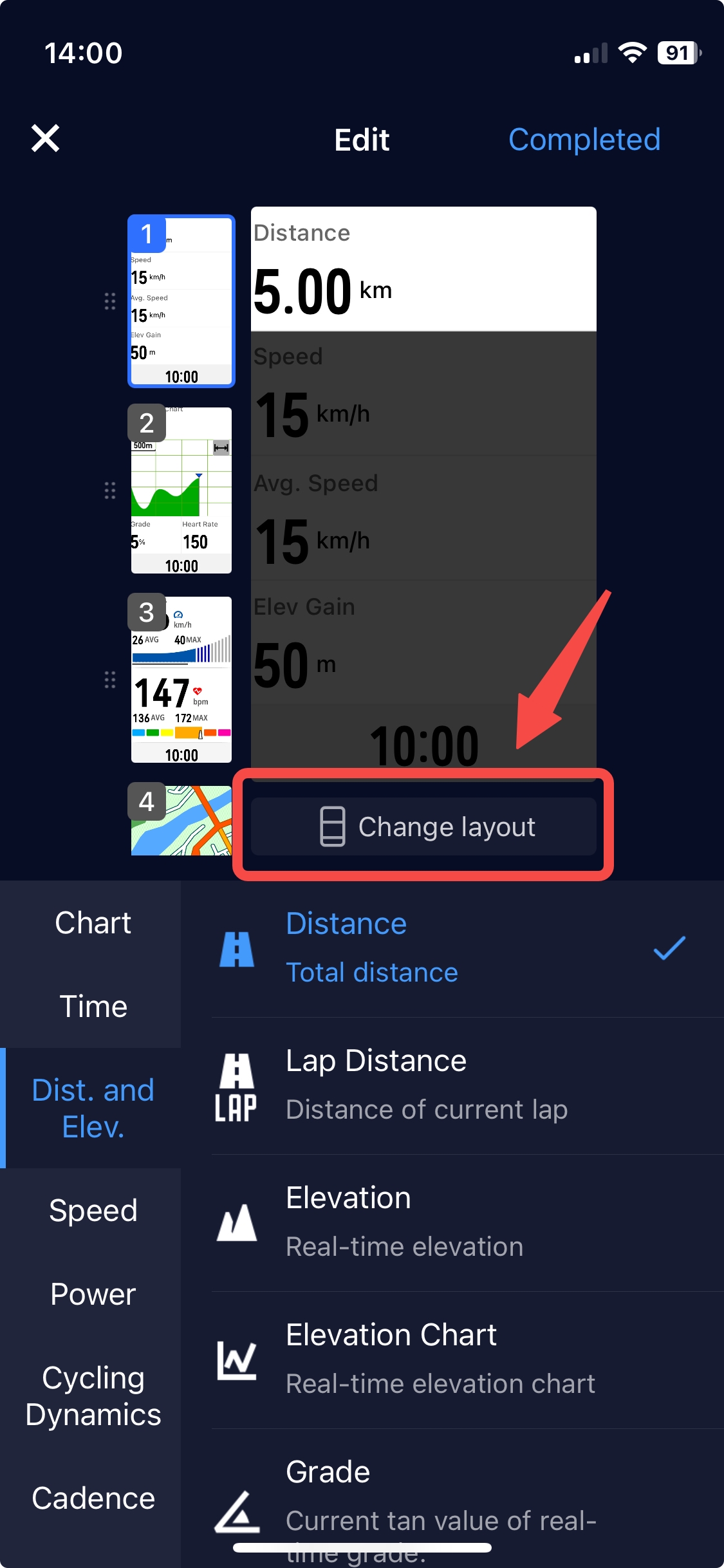Switch to the Time category
The width and height of the screenshot is (724, 1568).
(x=93, y=1007)
